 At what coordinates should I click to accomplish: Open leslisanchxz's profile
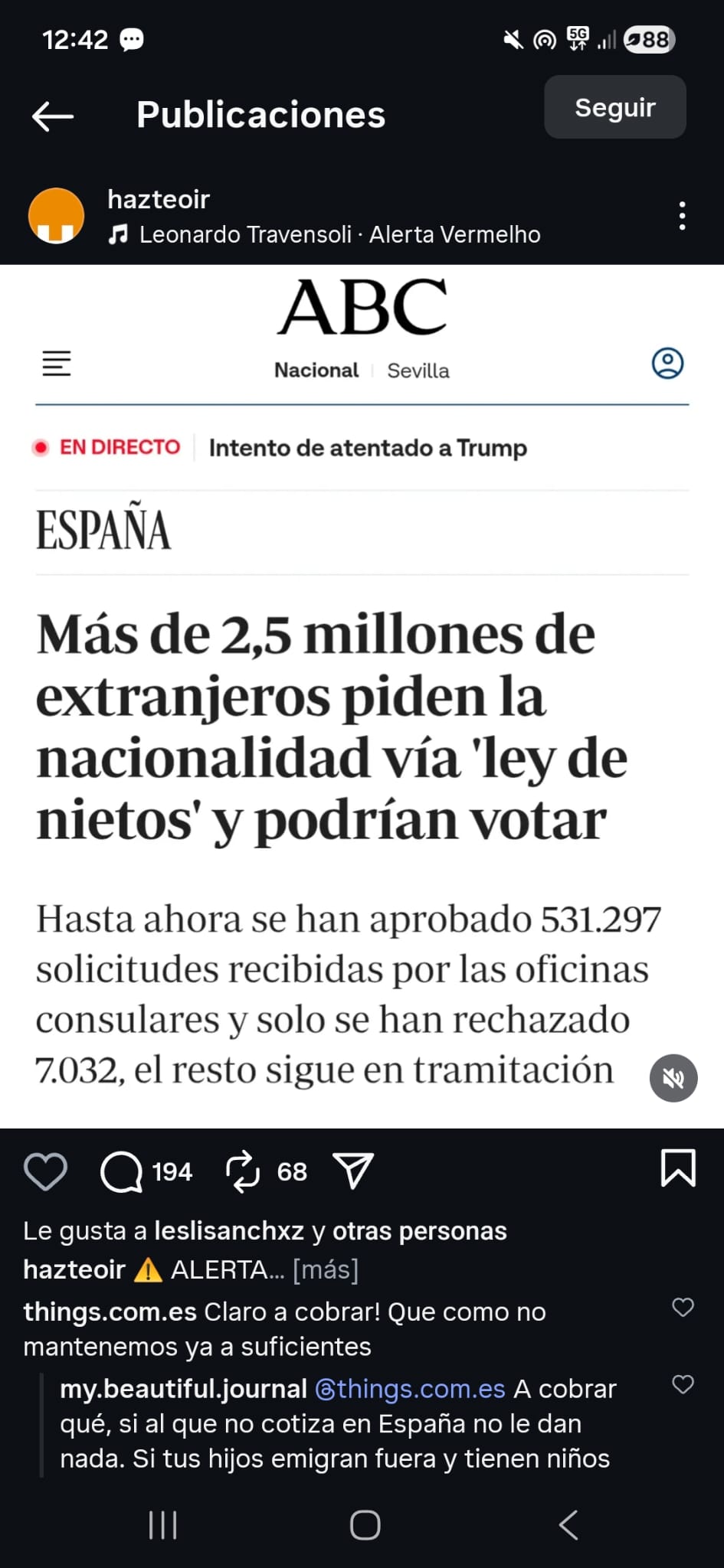pos(229,1230)
